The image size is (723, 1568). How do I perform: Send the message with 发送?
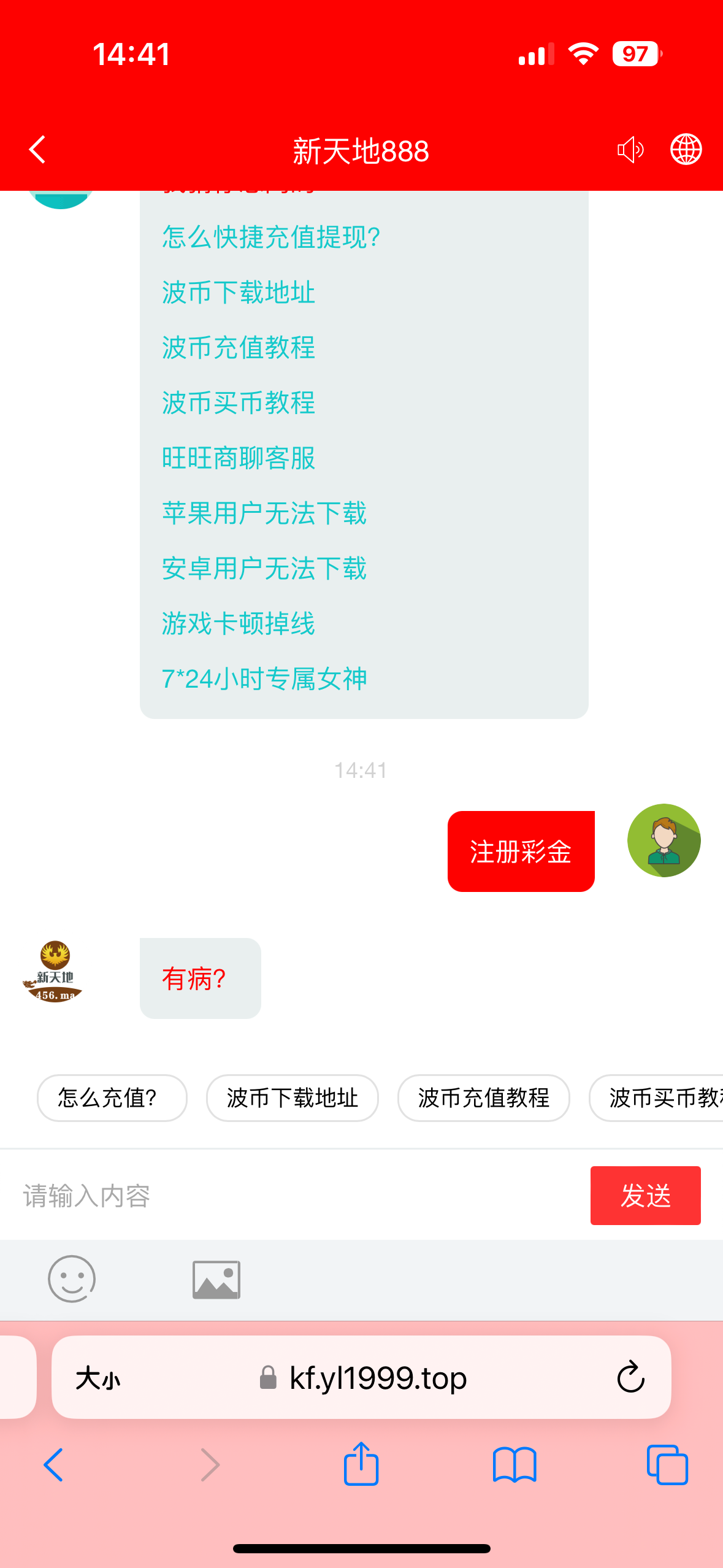click(x=645, y=1196)
